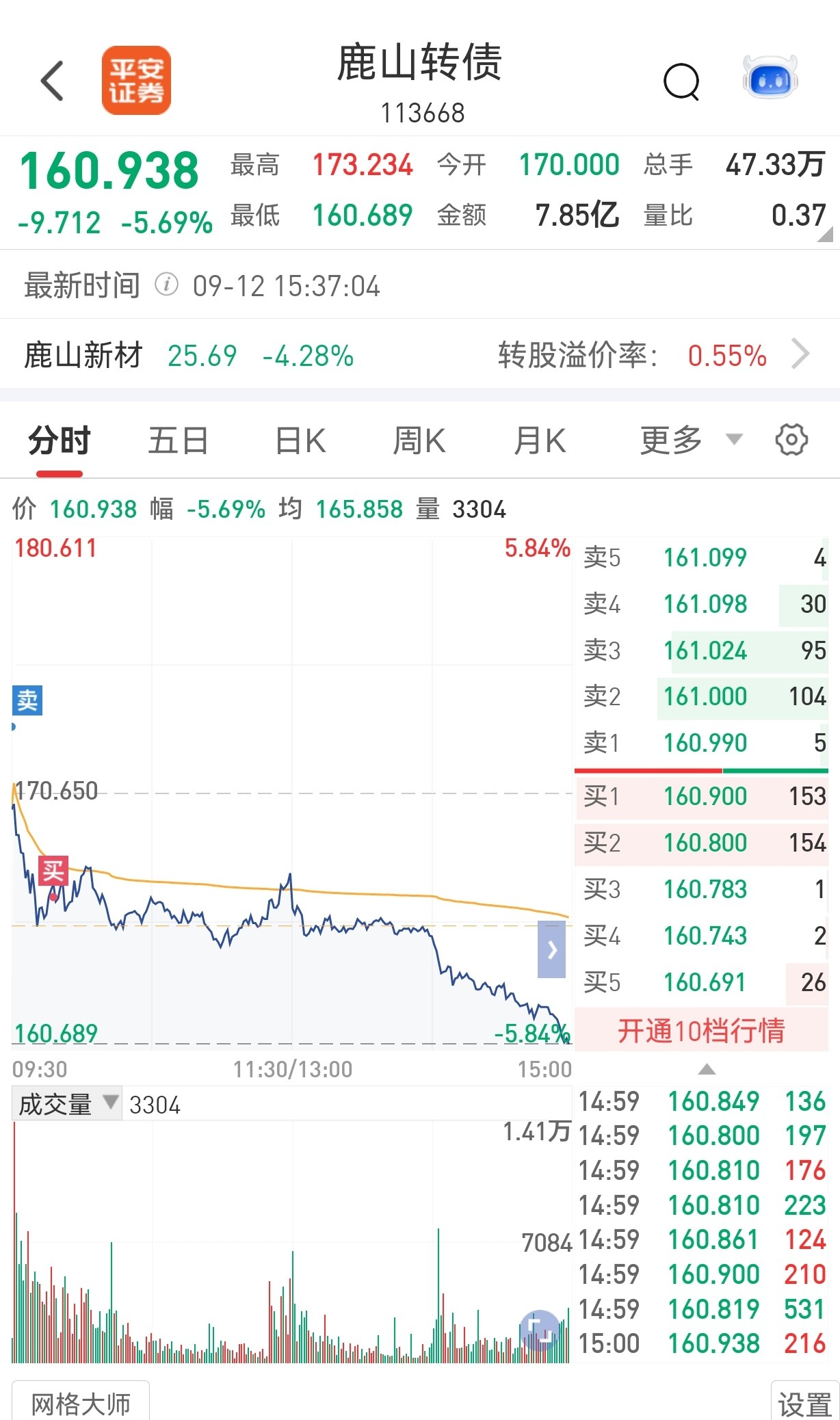Tap the info icon beside 最新时间
The height and width of the screenshot is (1420, 840).
(166, 284)
